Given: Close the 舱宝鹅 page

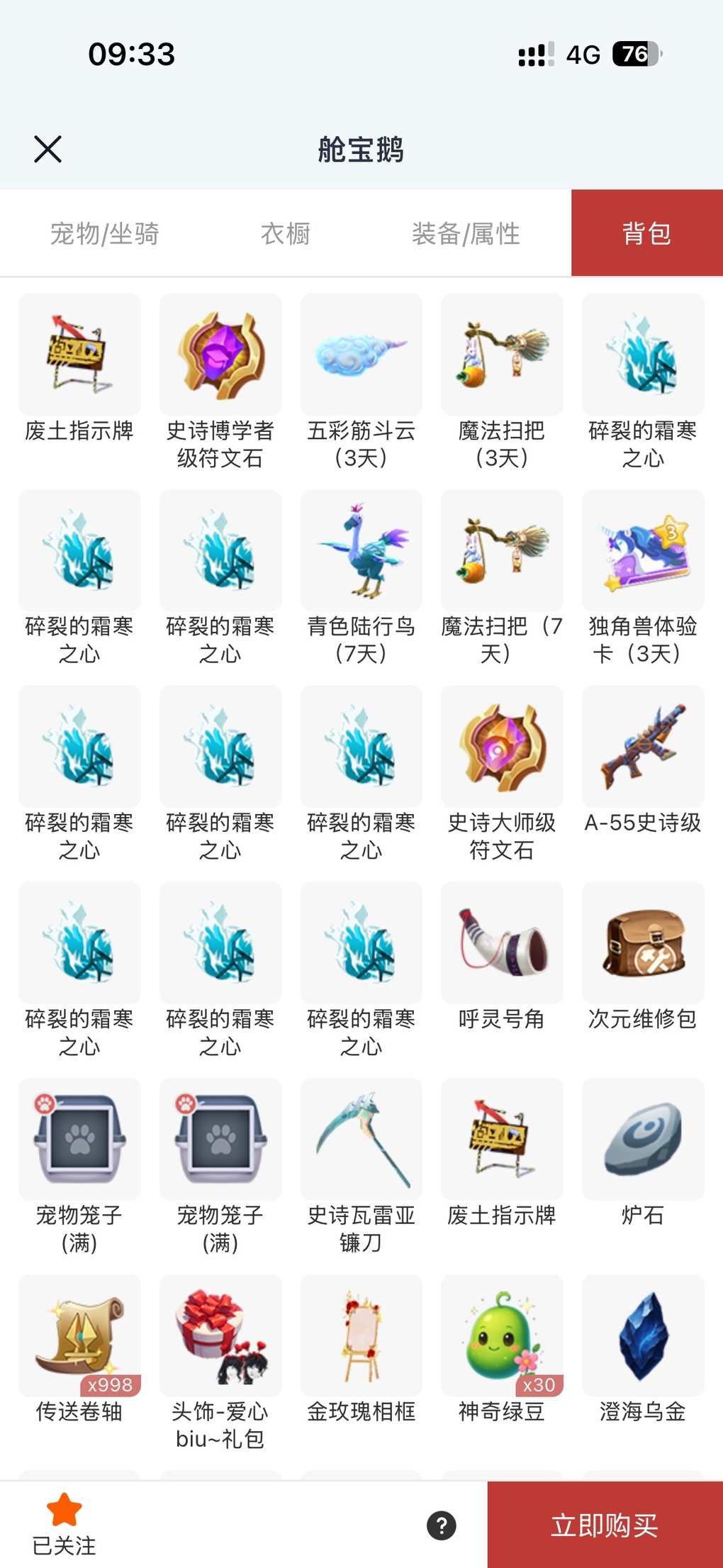Looking at the screenshot, I should click(x=48, y=149).
